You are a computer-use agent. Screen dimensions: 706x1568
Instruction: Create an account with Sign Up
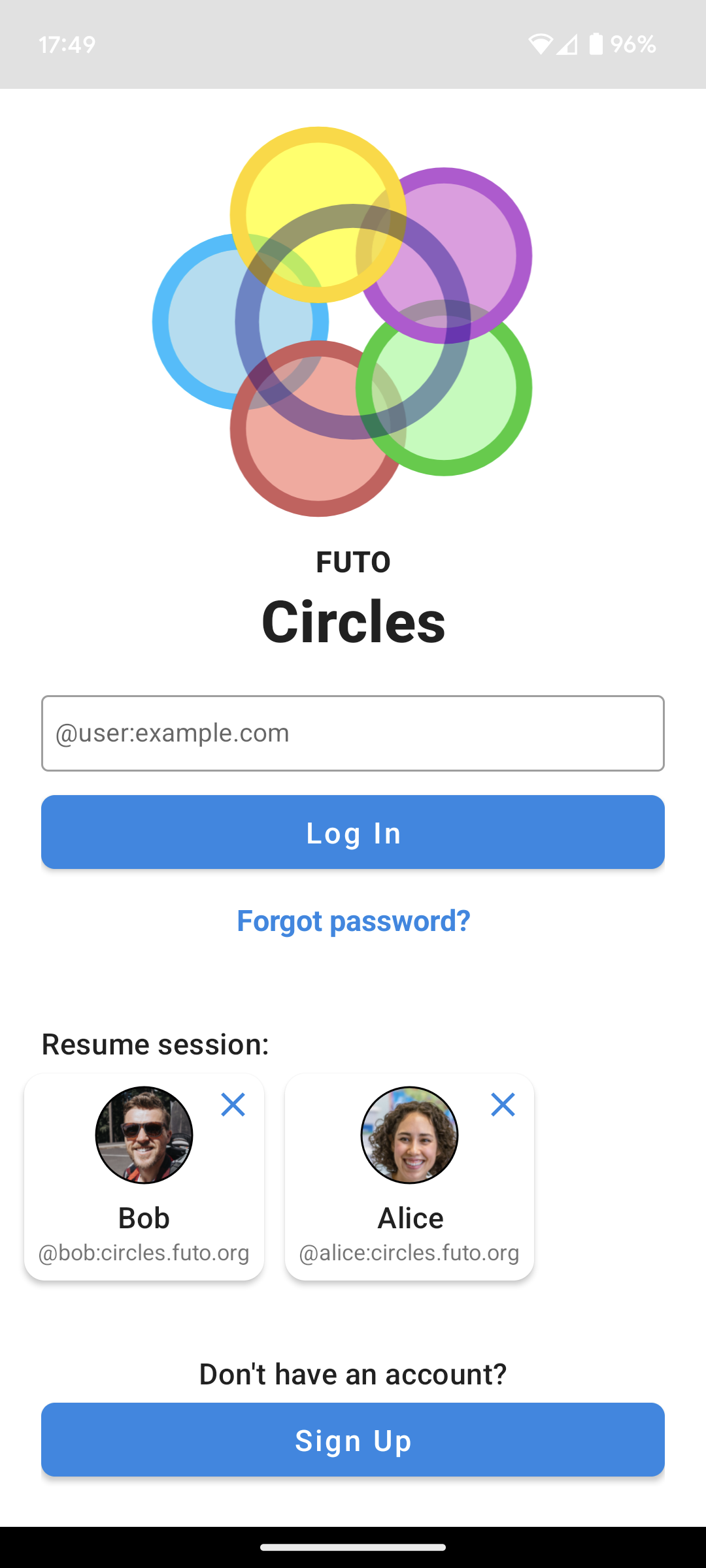tap(353, 1440)
